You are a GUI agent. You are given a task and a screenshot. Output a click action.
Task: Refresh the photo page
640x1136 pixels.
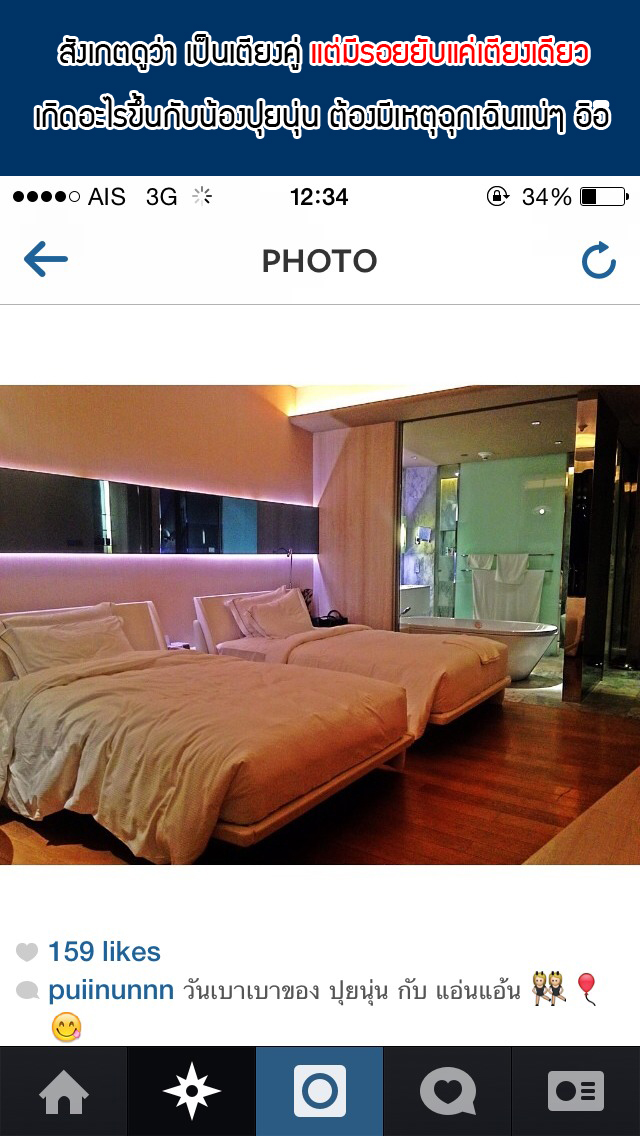tap(599, 261)
